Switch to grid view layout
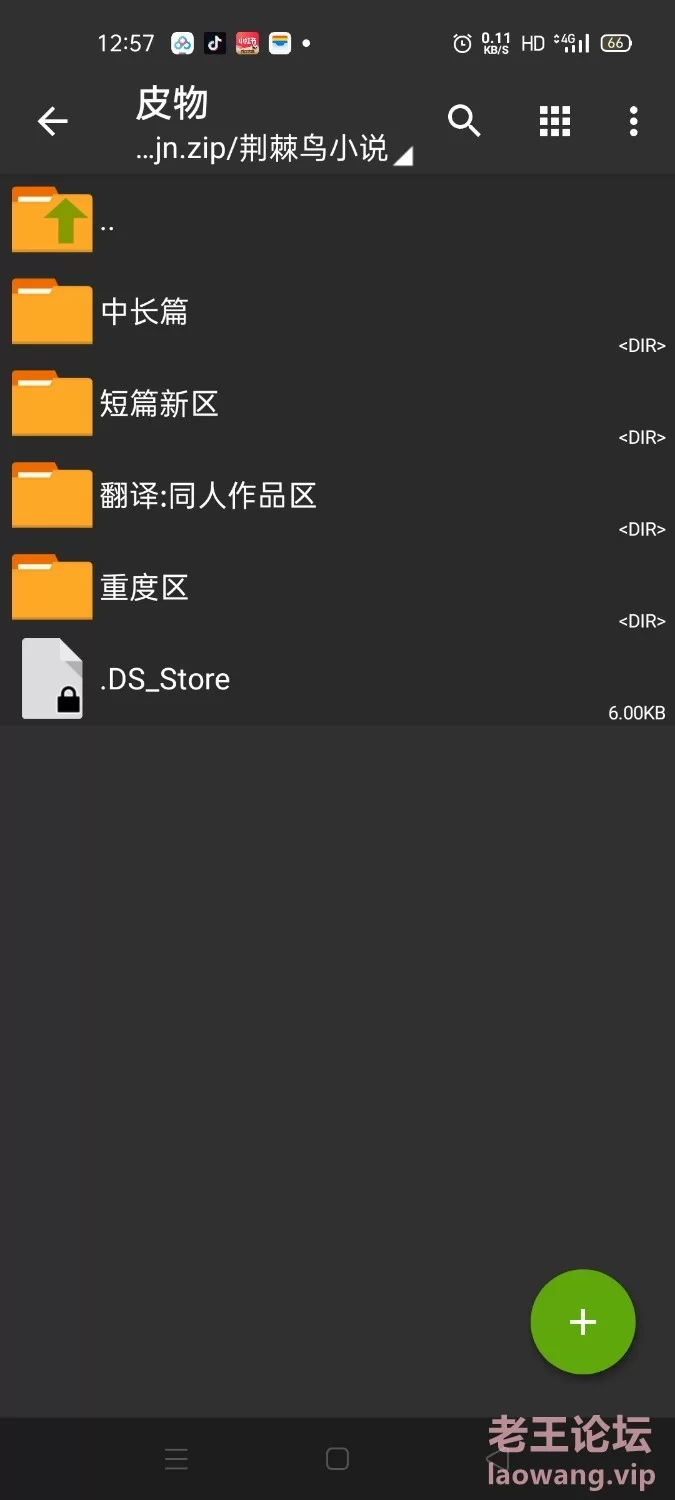This screenshot has width=675, height=1500. [x=554, y=121]
